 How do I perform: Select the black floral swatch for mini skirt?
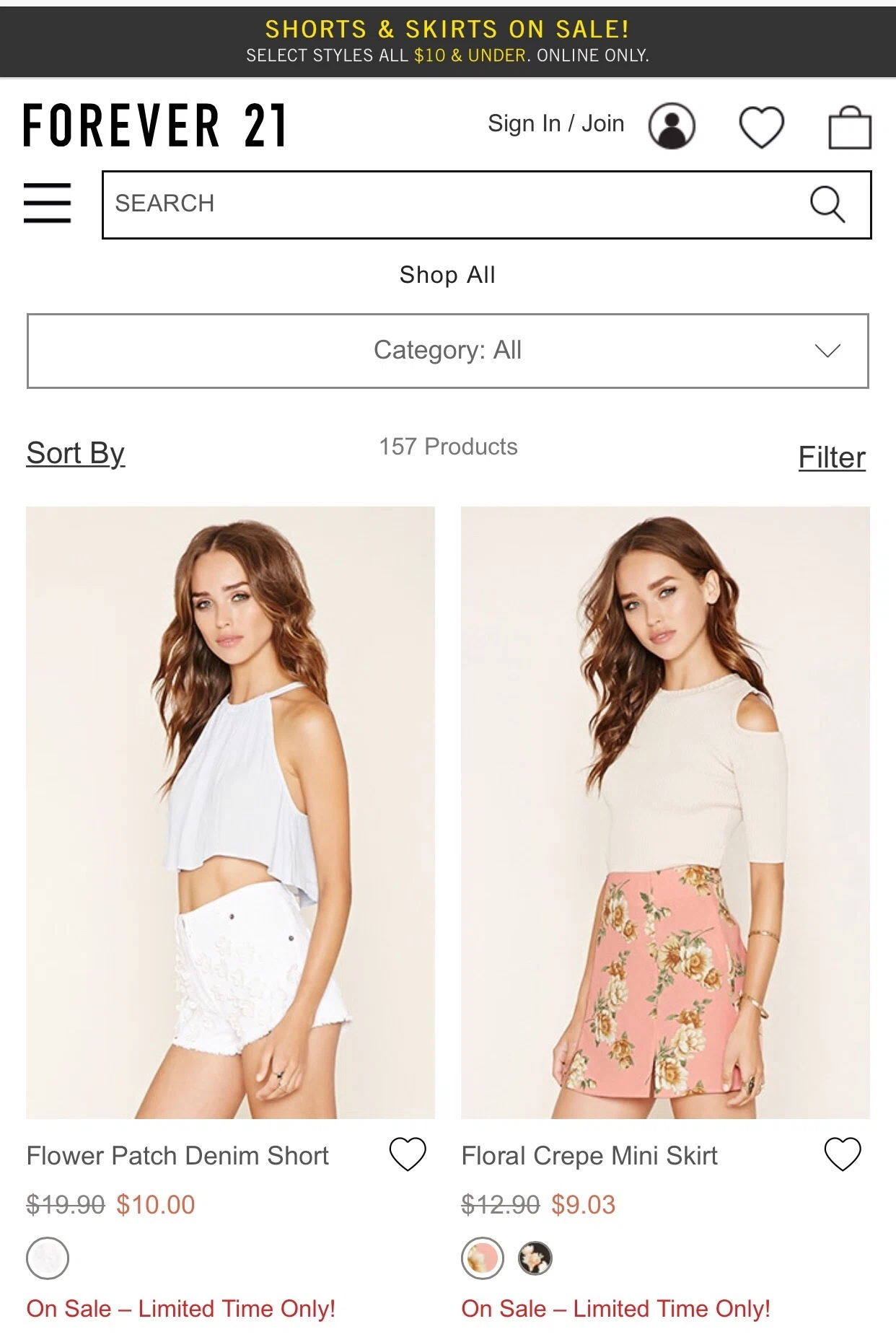click(535, 1258)
